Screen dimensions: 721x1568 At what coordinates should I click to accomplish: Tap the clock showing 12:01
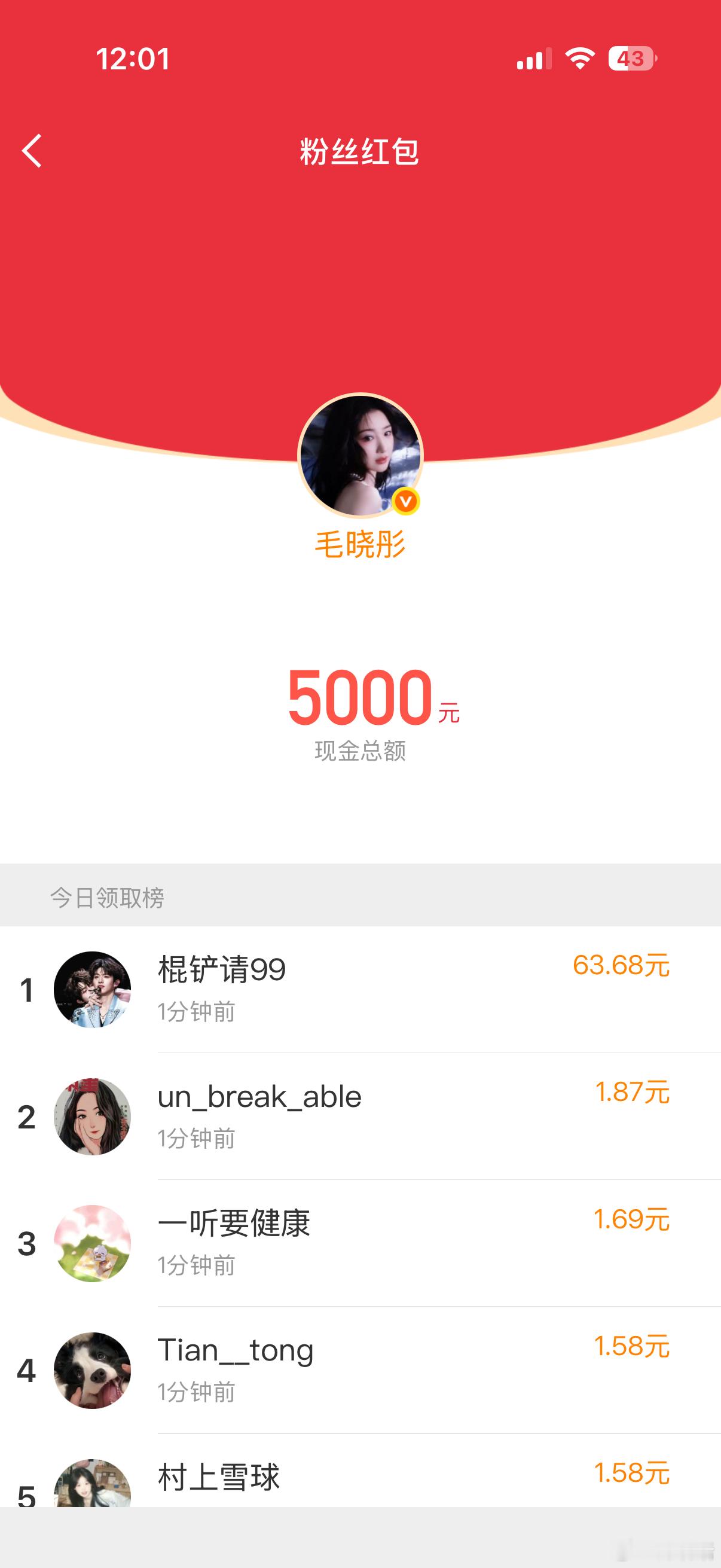[x=133, y=59]
